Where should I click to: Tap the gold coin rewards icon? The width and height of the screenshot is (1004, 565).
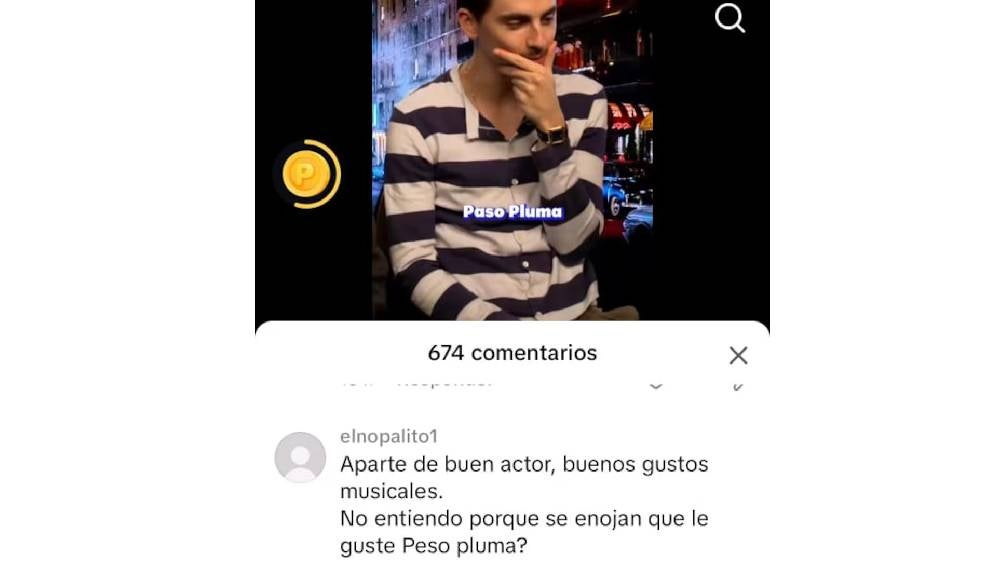pyautogui.click(x=306, y=175)
